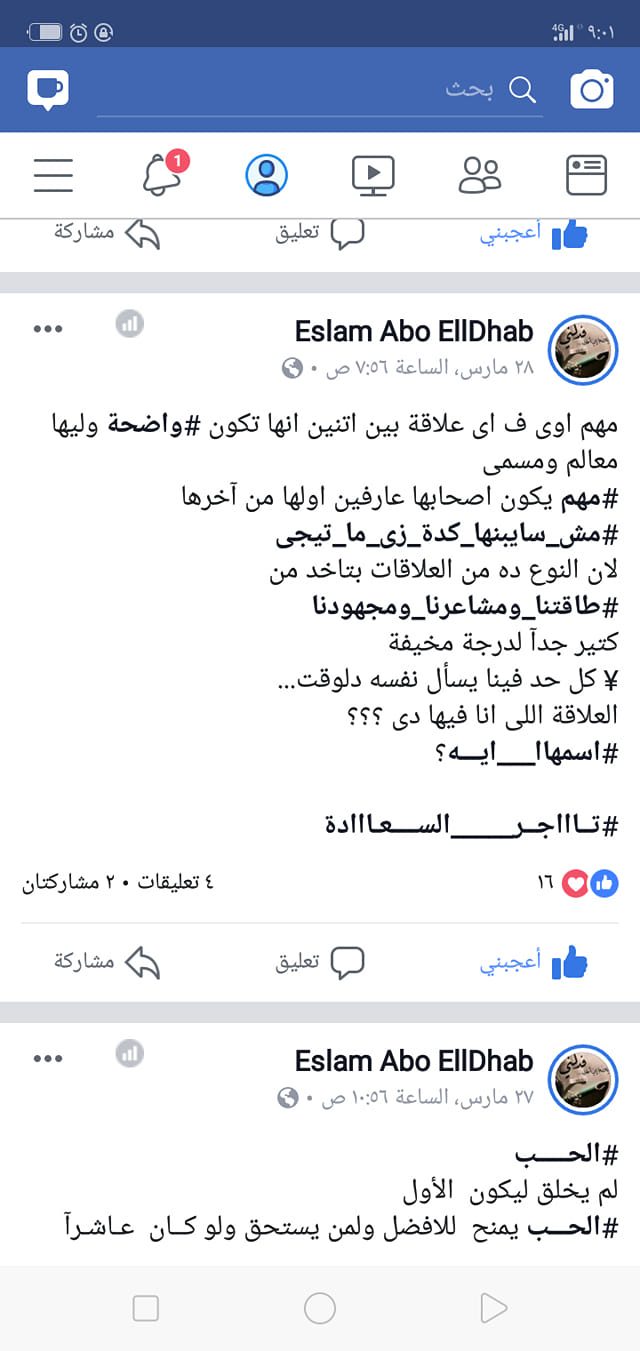Viewport: 640px width, 1351px height.
Task: Open hashtag #مش_سايبنها_كدة_زى_ما_تيجى
Action: (x=447, y=535)
